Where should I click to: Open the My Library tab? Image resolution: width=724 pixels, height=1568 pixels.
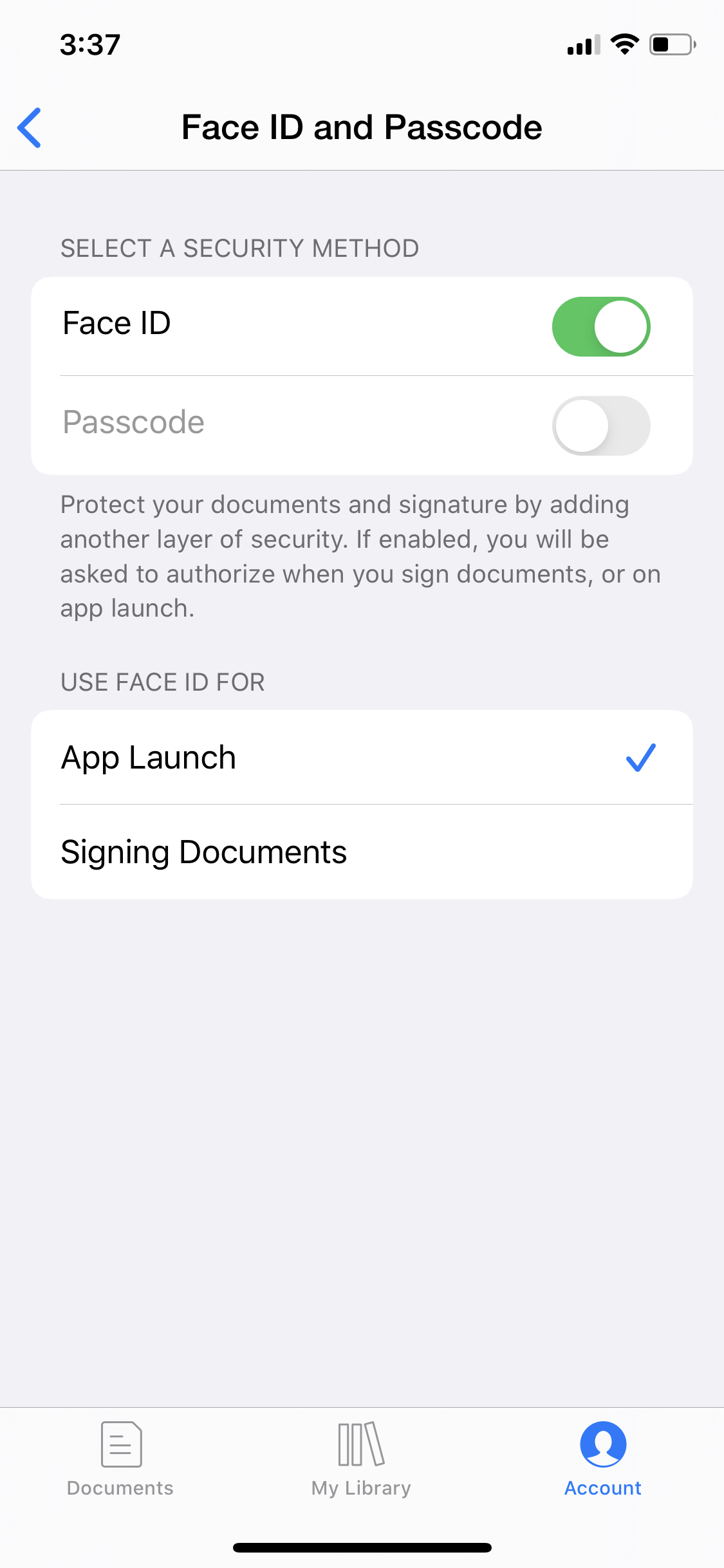(x=361, y=1460)
